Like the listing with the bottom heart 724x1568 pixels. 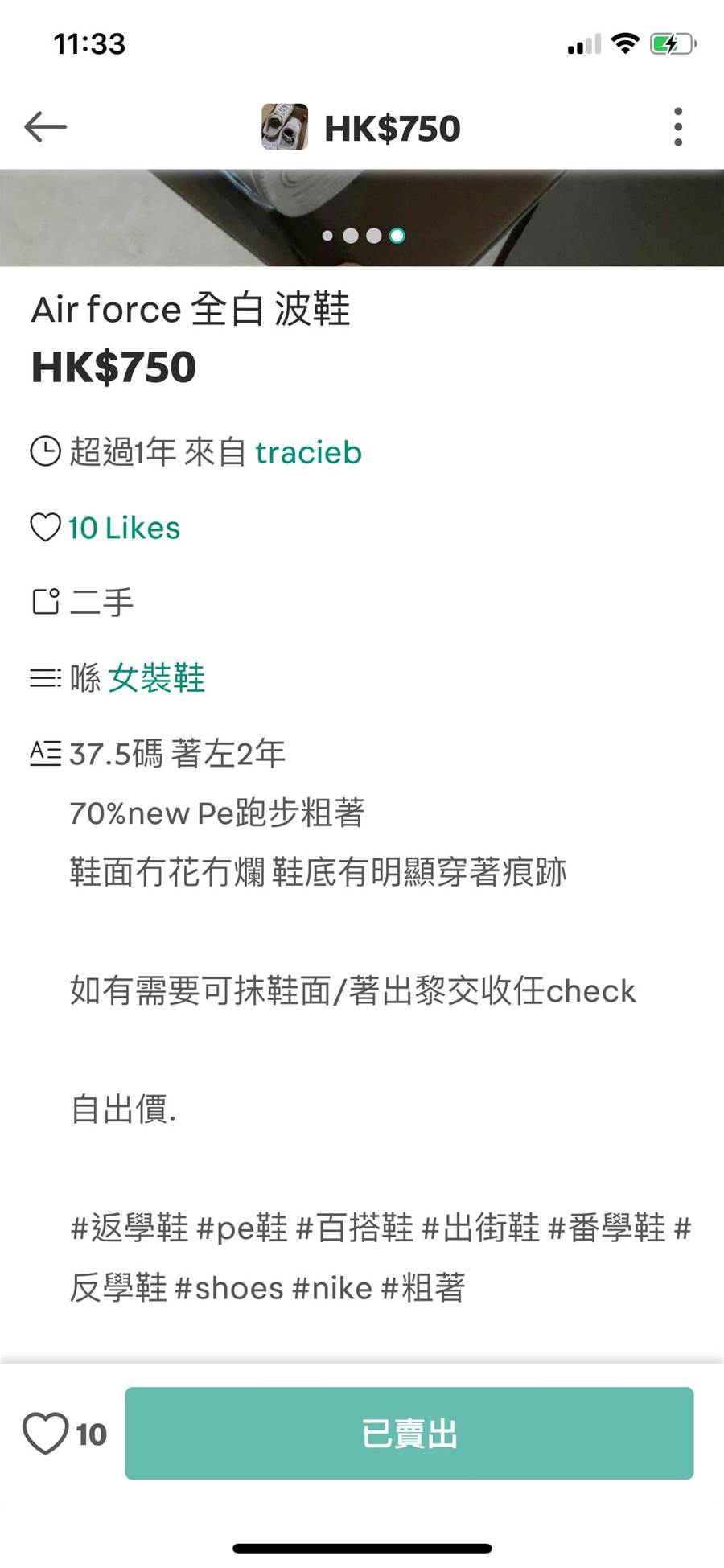[45, 1433]
